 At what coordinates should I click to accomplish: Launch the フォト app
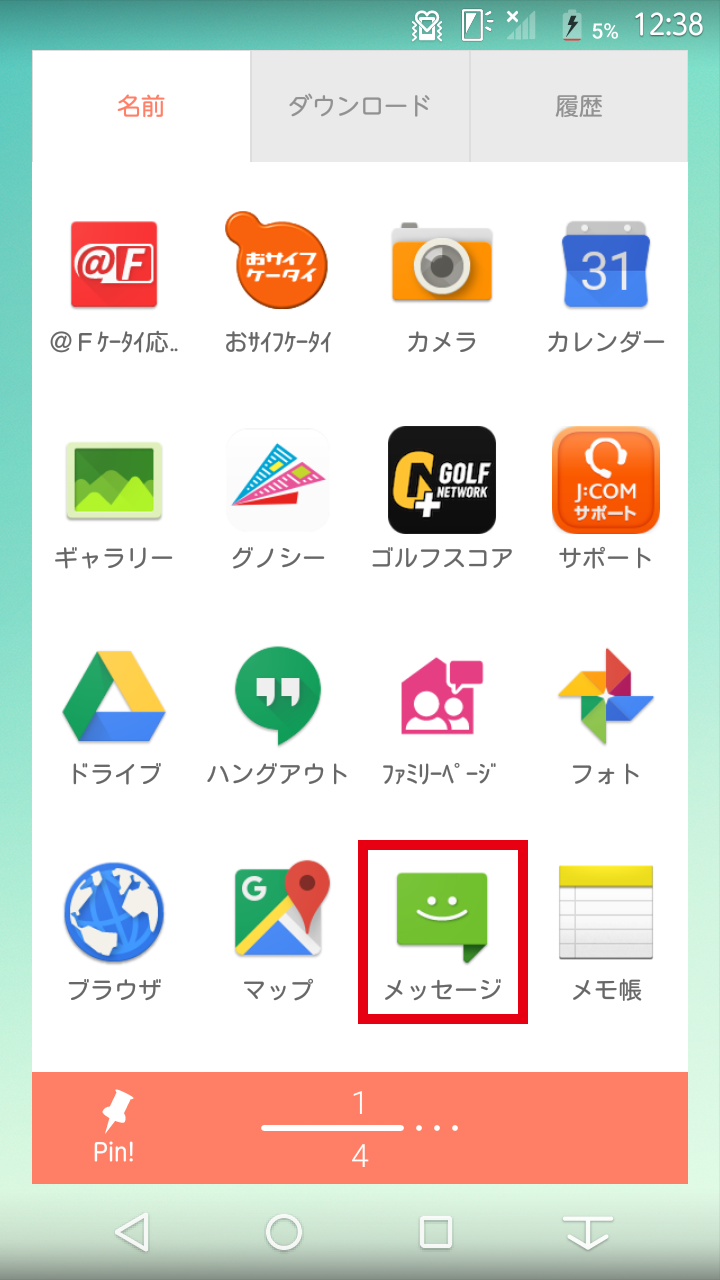[x=605, y=715]
